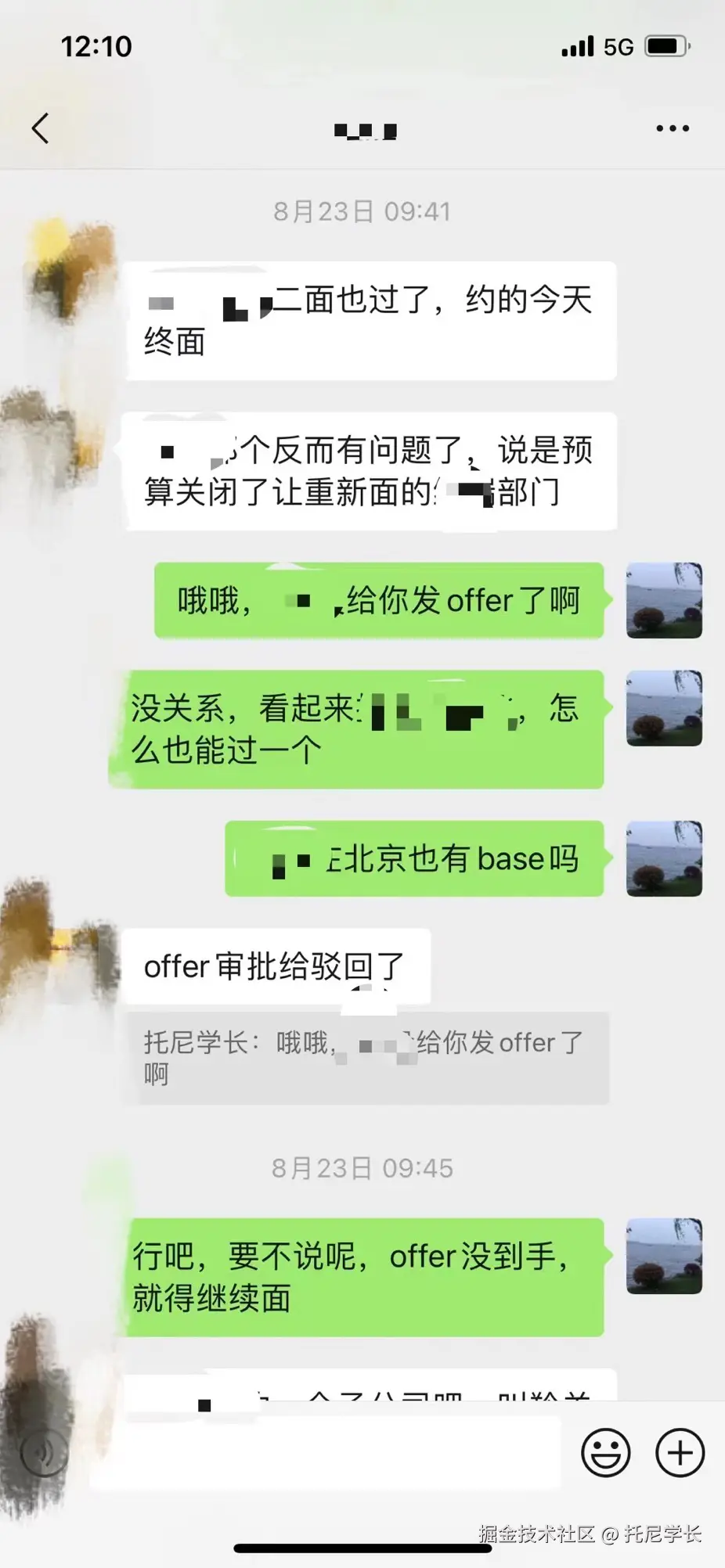Select the 'offer 审批给驳回了' message bubble
This screenshot has height=1568, width=725.
(276, 966)
